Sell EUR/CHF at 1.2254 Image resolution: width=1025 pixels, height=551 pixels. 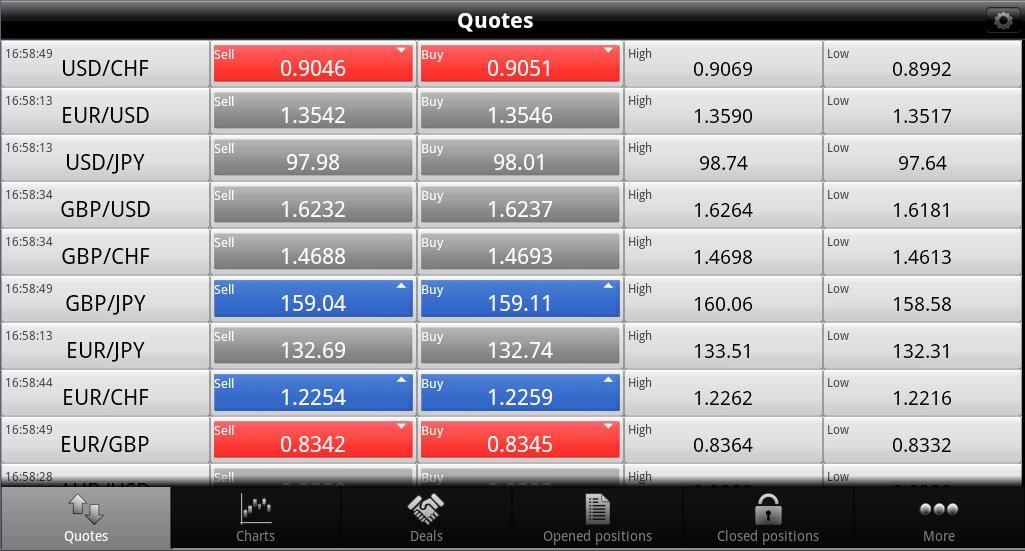coord(312,392)
